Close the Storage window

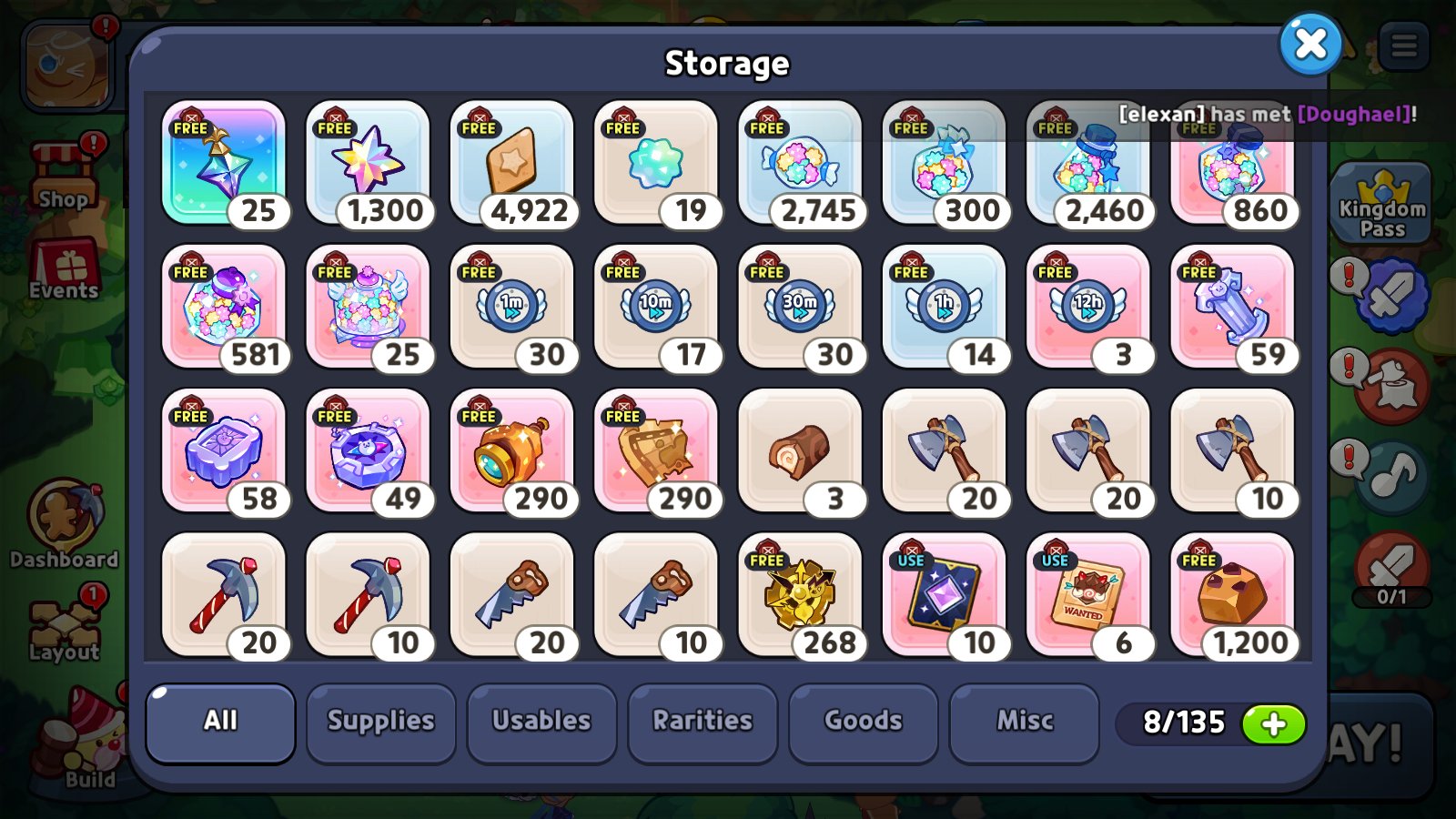click(1310, 43)
